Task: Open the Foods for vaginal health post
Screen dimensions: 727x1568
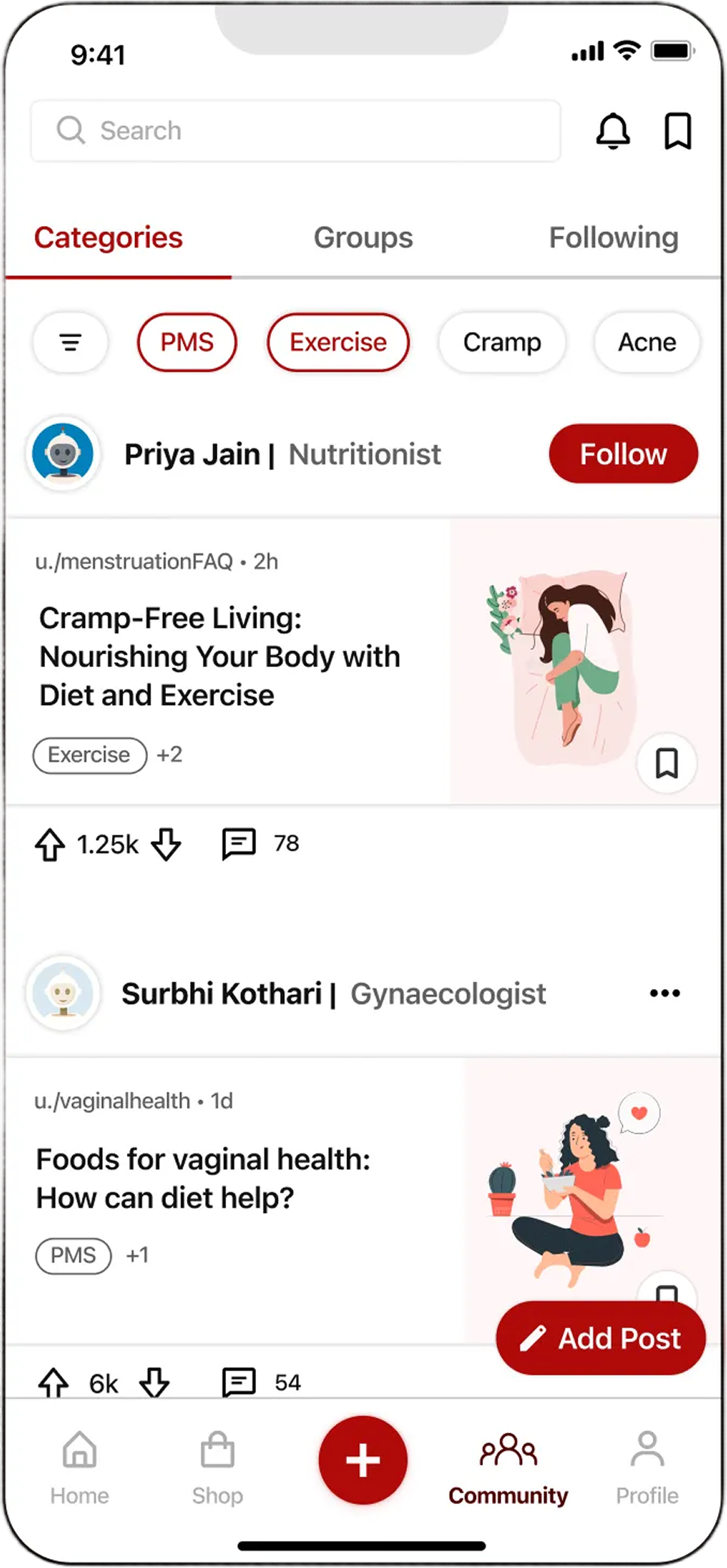Action: pos(203,1178)
